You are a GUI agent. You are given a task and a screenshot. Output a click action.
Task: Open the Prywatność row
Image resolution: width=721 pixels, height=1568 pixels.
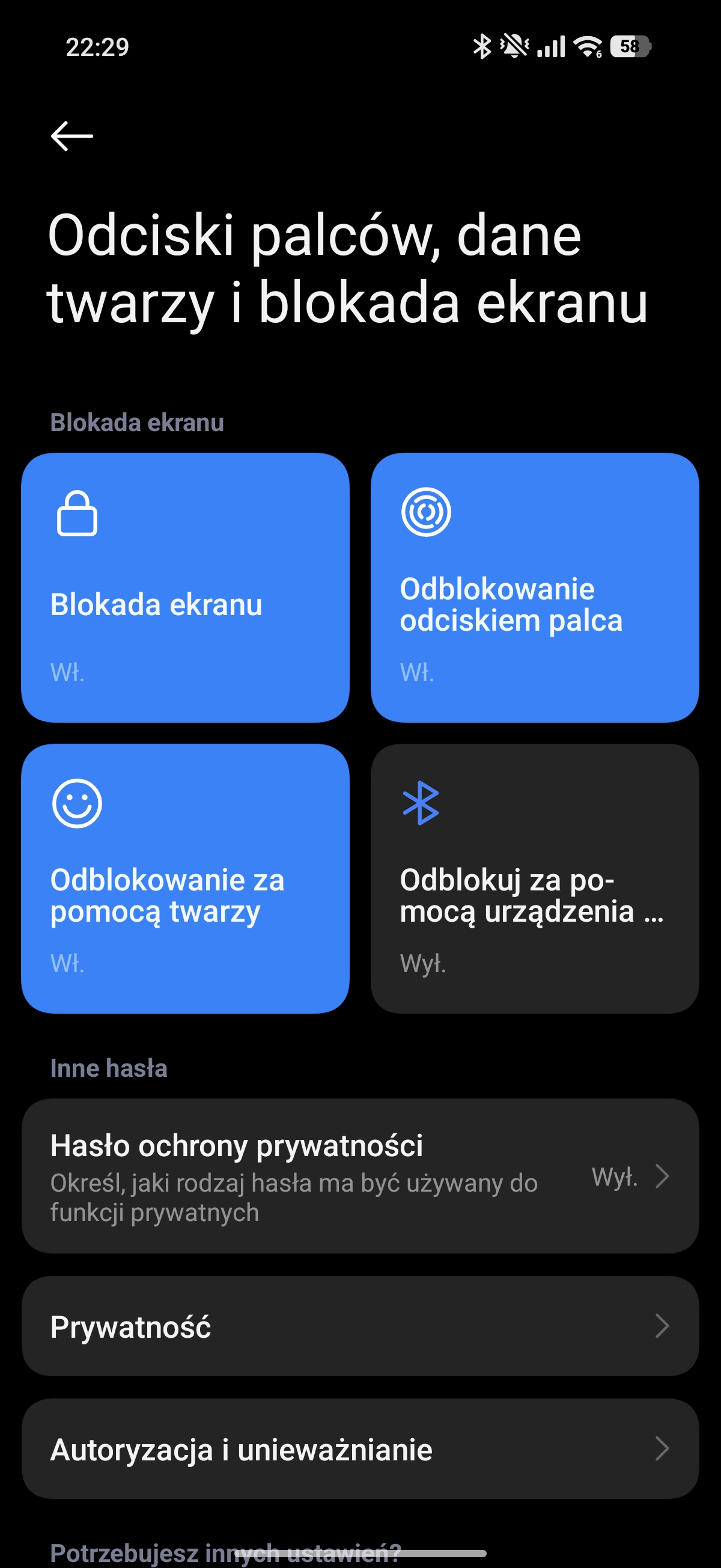point(359,1326)
